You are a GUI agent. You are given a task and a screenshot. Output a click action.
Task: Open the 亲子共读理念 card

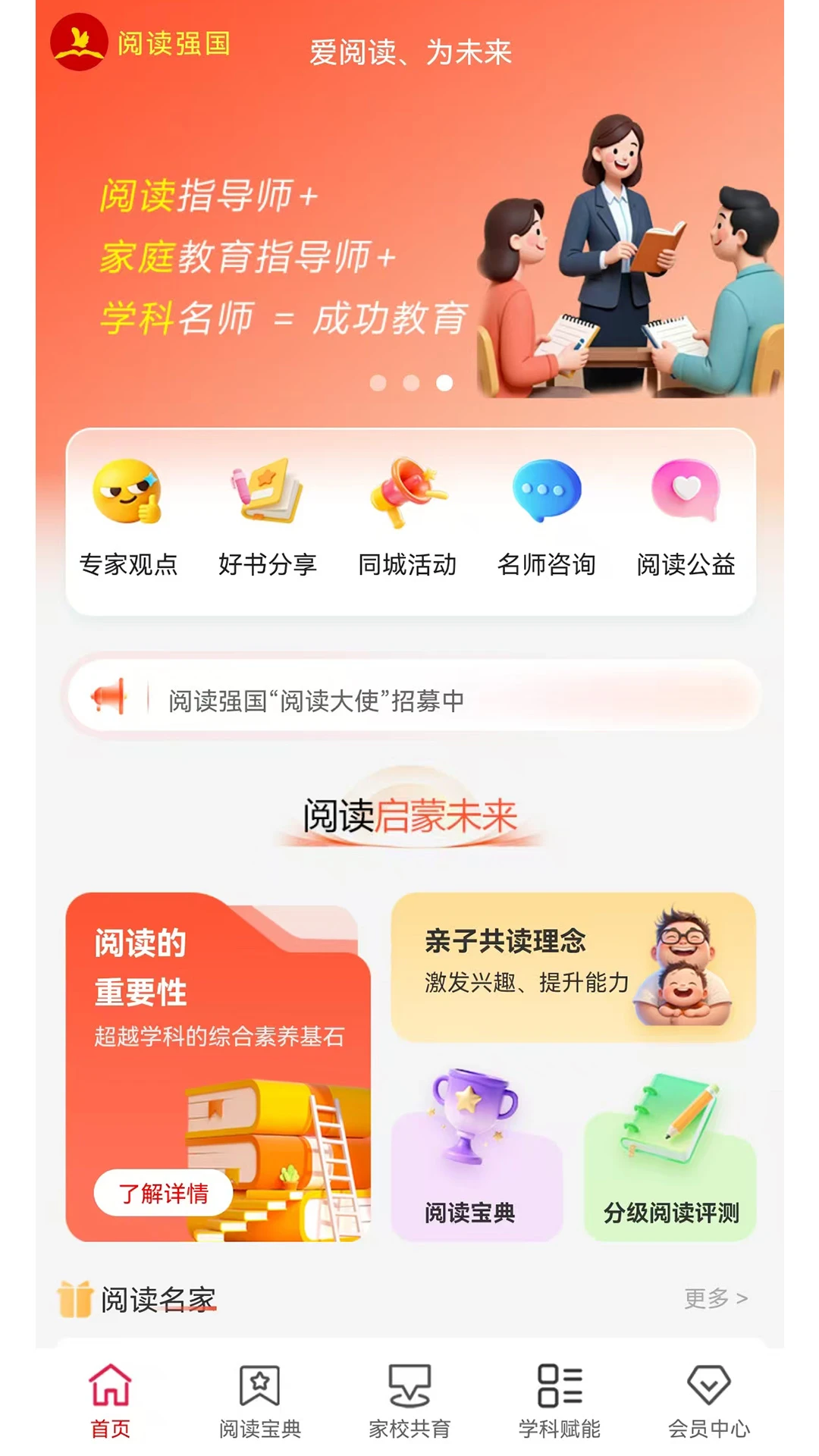pos(573,967)
